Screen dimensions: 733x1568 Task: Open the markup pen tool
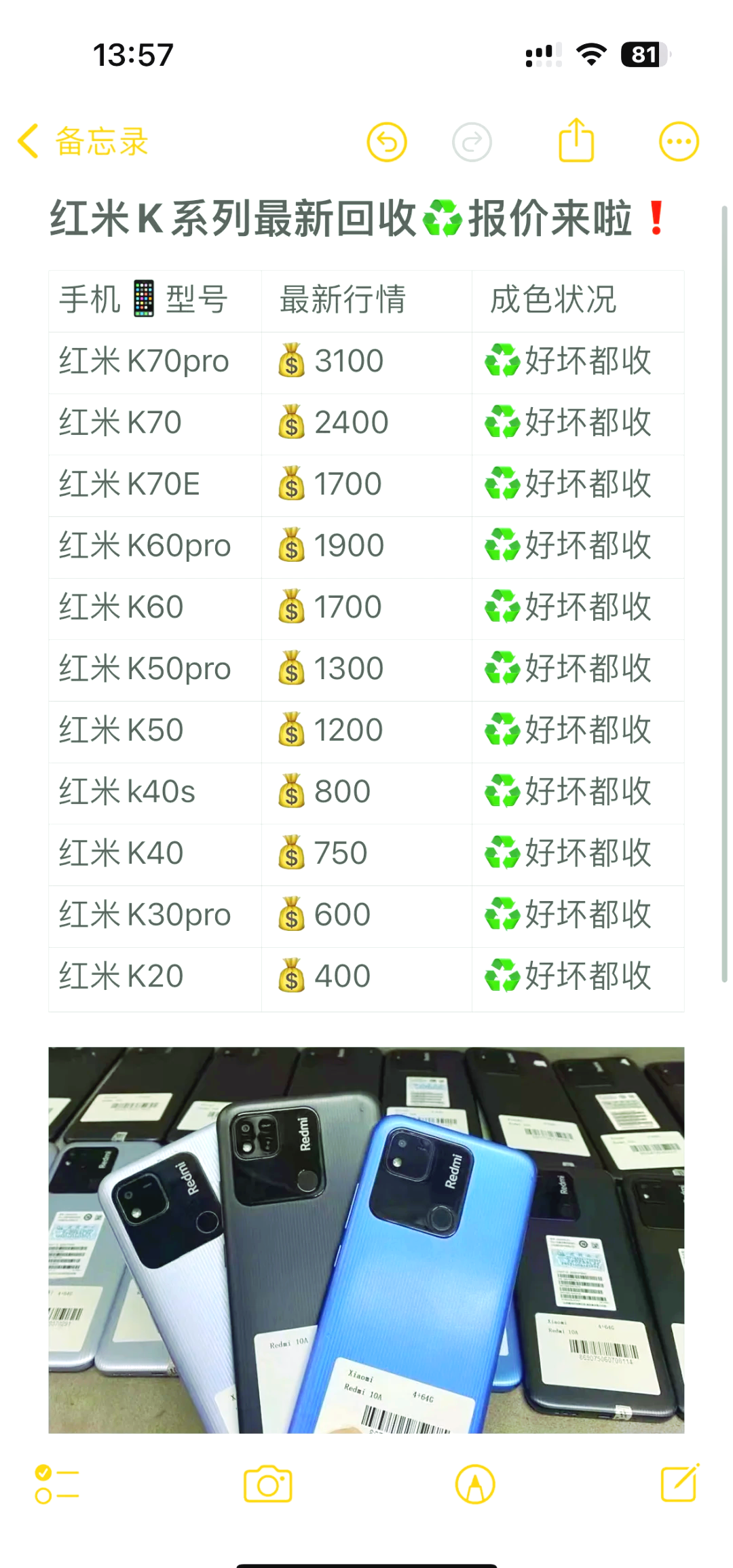tap(475, 1485)
